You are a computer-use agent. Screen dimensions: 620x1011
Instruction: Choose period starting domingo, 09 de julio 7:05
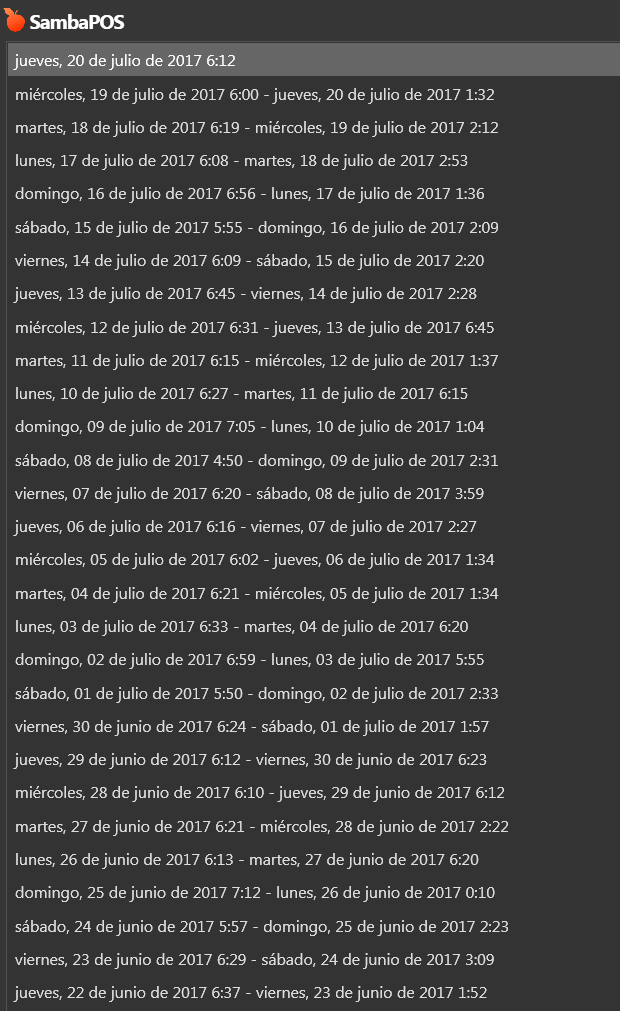pos(314,427)
